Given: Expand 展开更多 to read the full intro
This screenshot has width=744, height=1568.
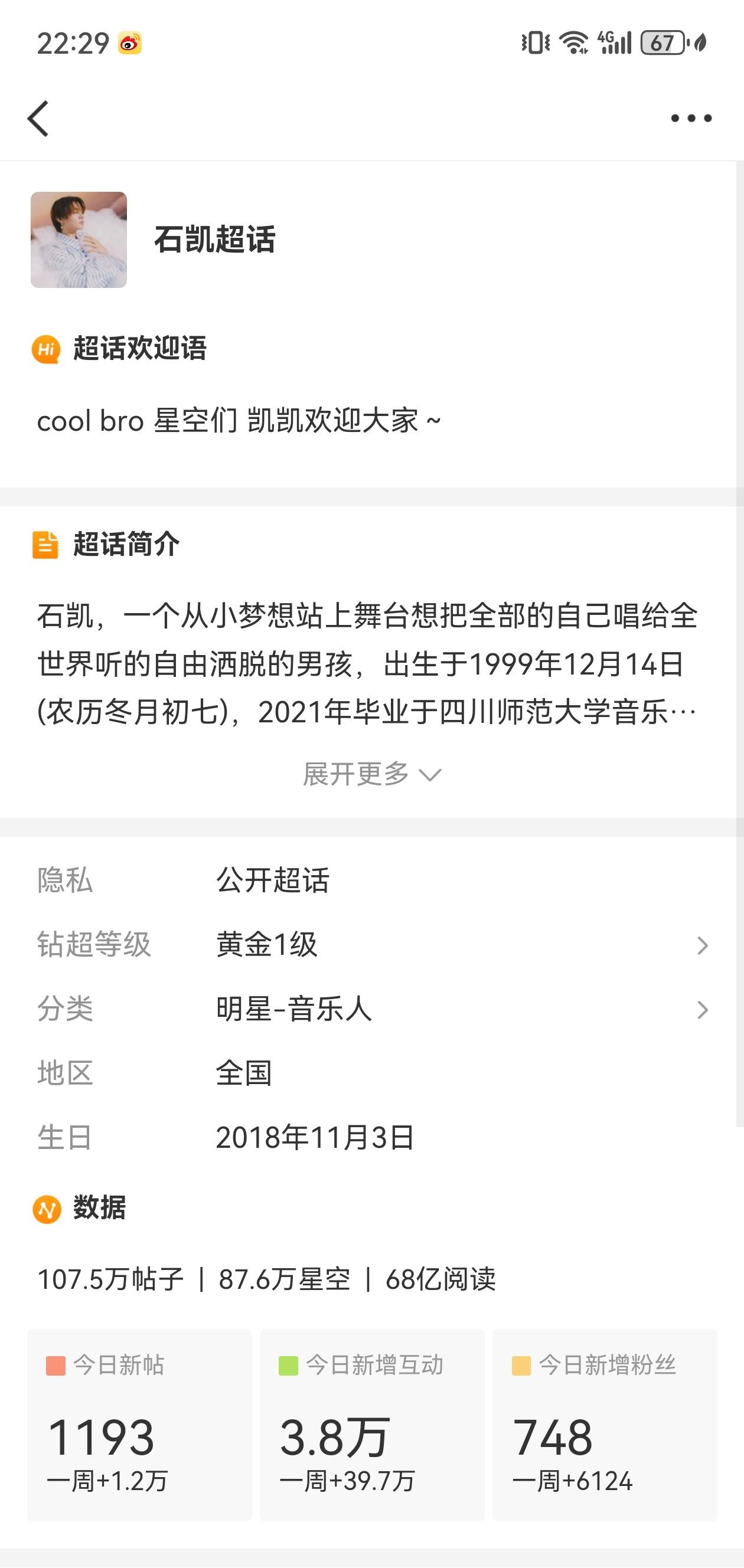Looking at the screenshot, I should pos(372,774).
